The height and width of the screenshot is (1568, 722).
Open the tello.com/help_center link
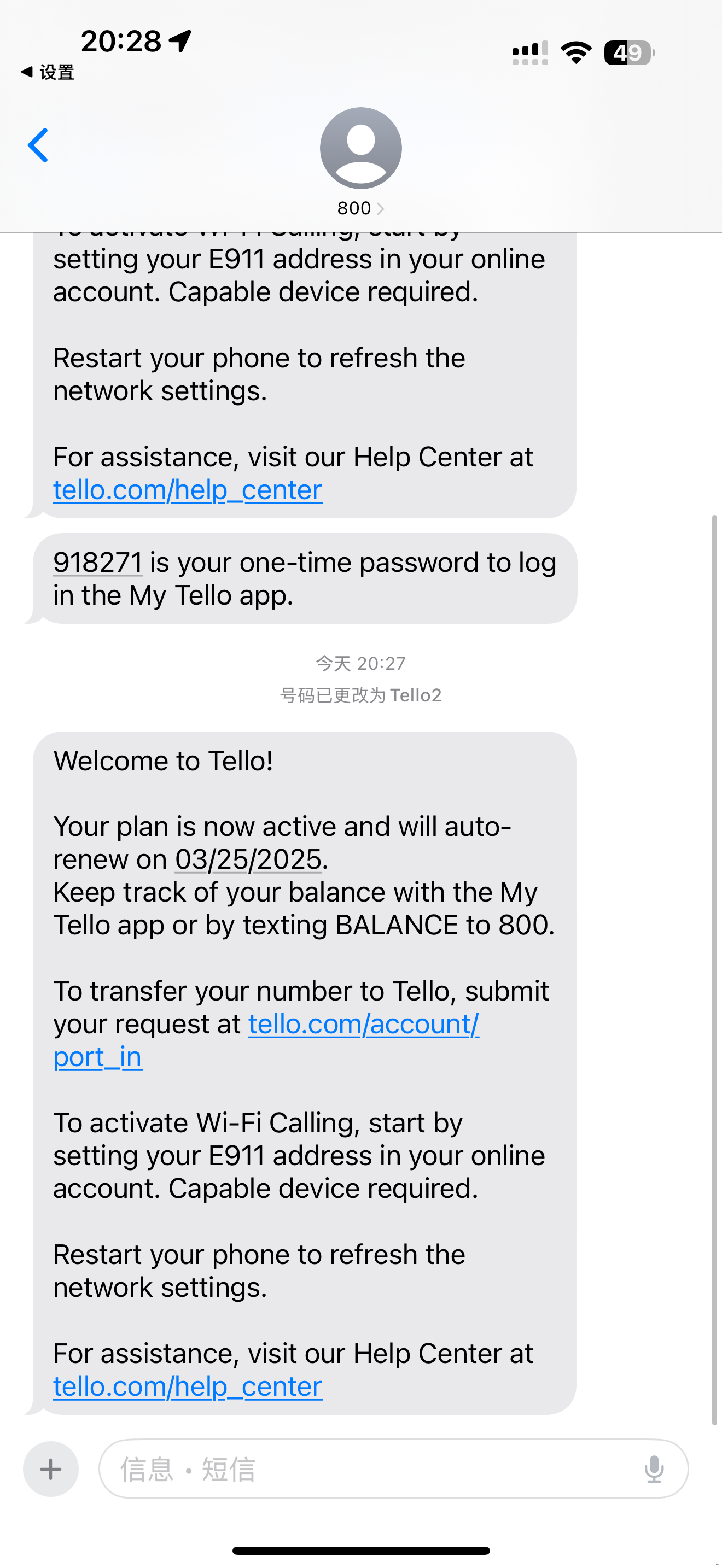[x=187, y=1386]
